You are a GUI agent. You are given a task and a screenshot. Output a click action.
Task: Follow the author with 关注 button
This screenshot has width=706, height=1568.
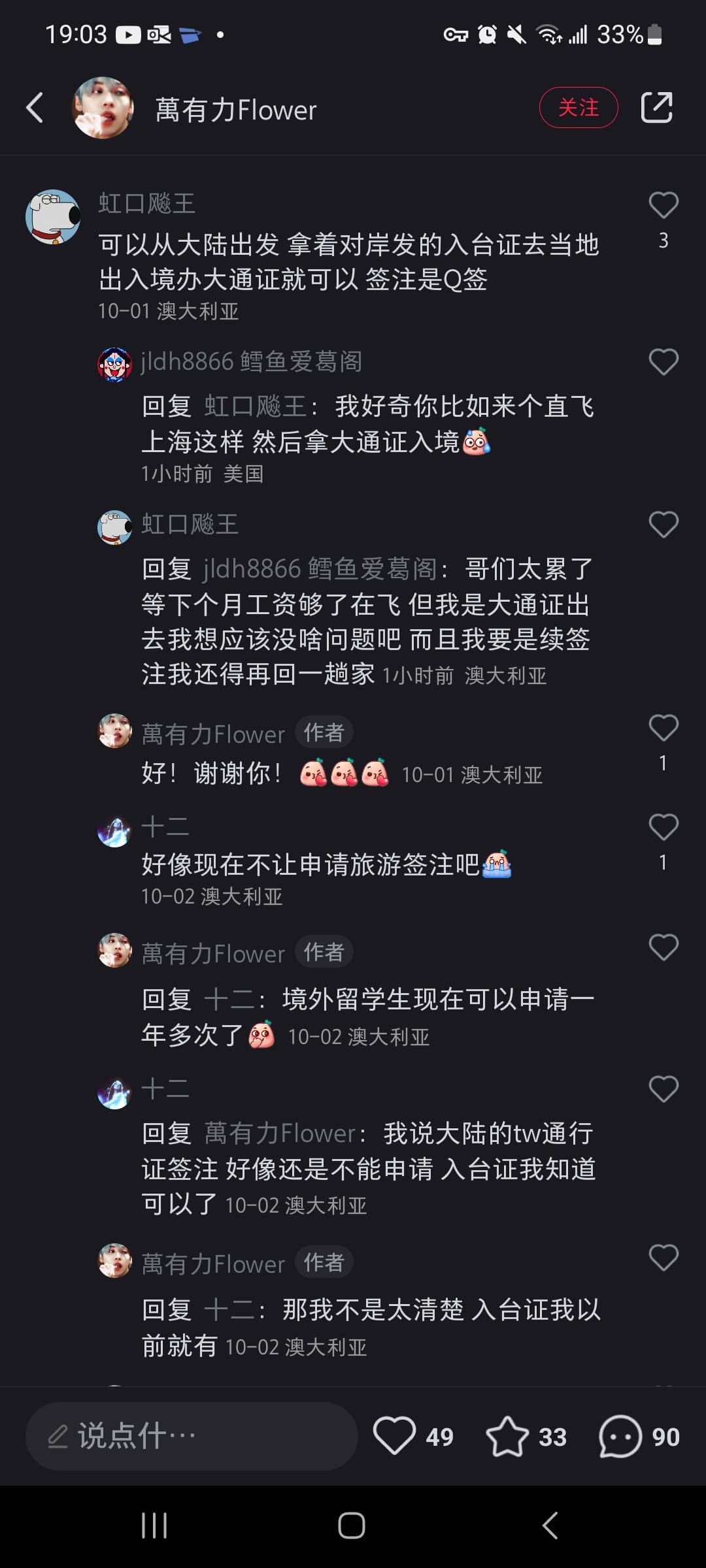[578, 107]
